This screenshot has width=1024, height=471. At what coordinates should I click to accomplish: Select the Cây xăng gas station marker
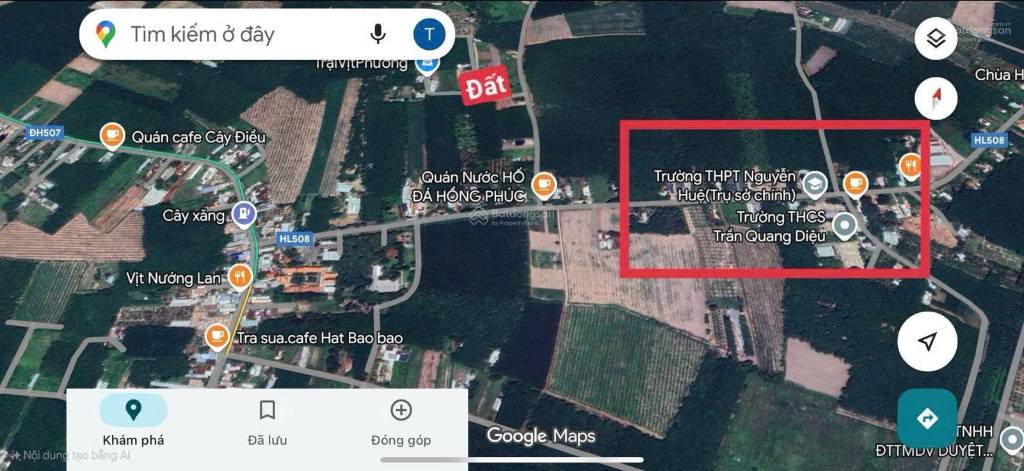pyautogui.click(x=243, y=213)
